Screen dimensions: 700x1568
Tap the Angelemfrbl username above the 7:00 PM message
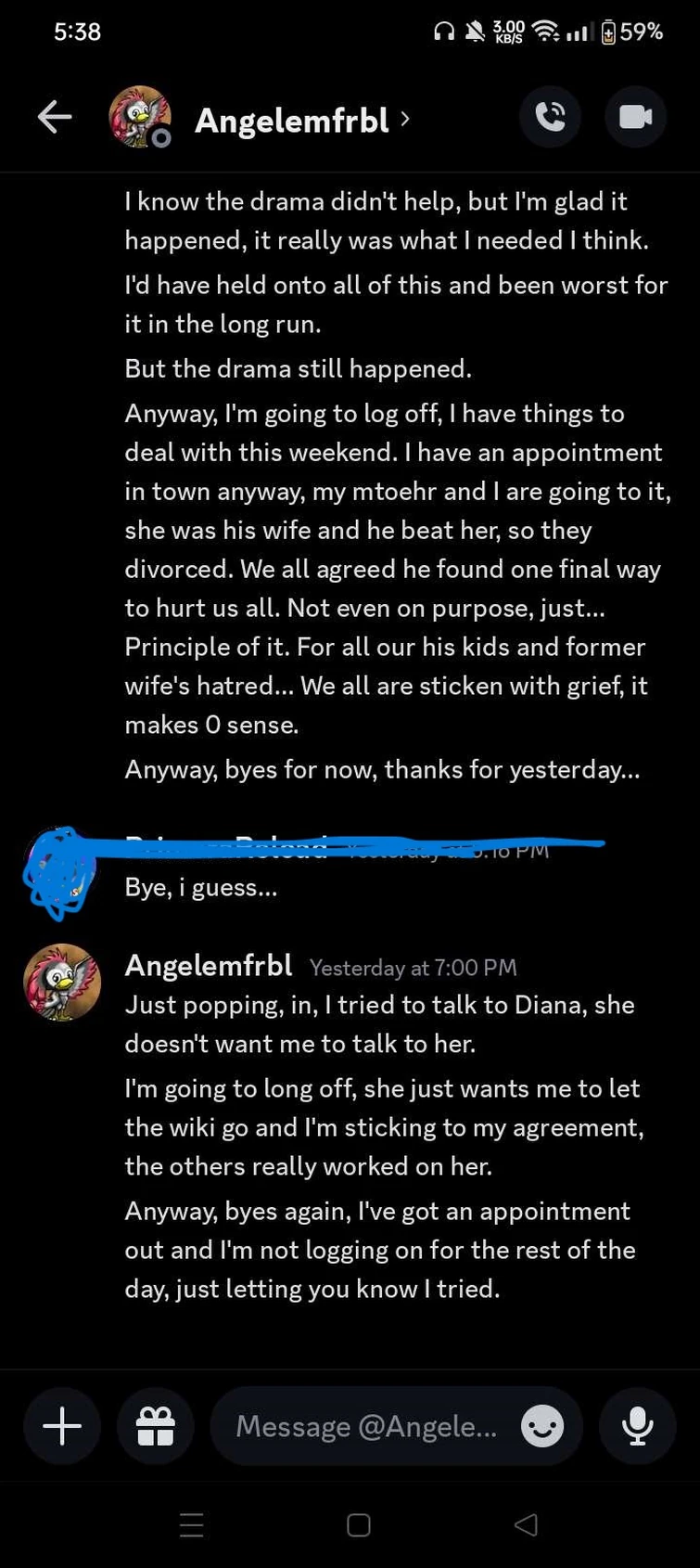(x=209, y=966)
